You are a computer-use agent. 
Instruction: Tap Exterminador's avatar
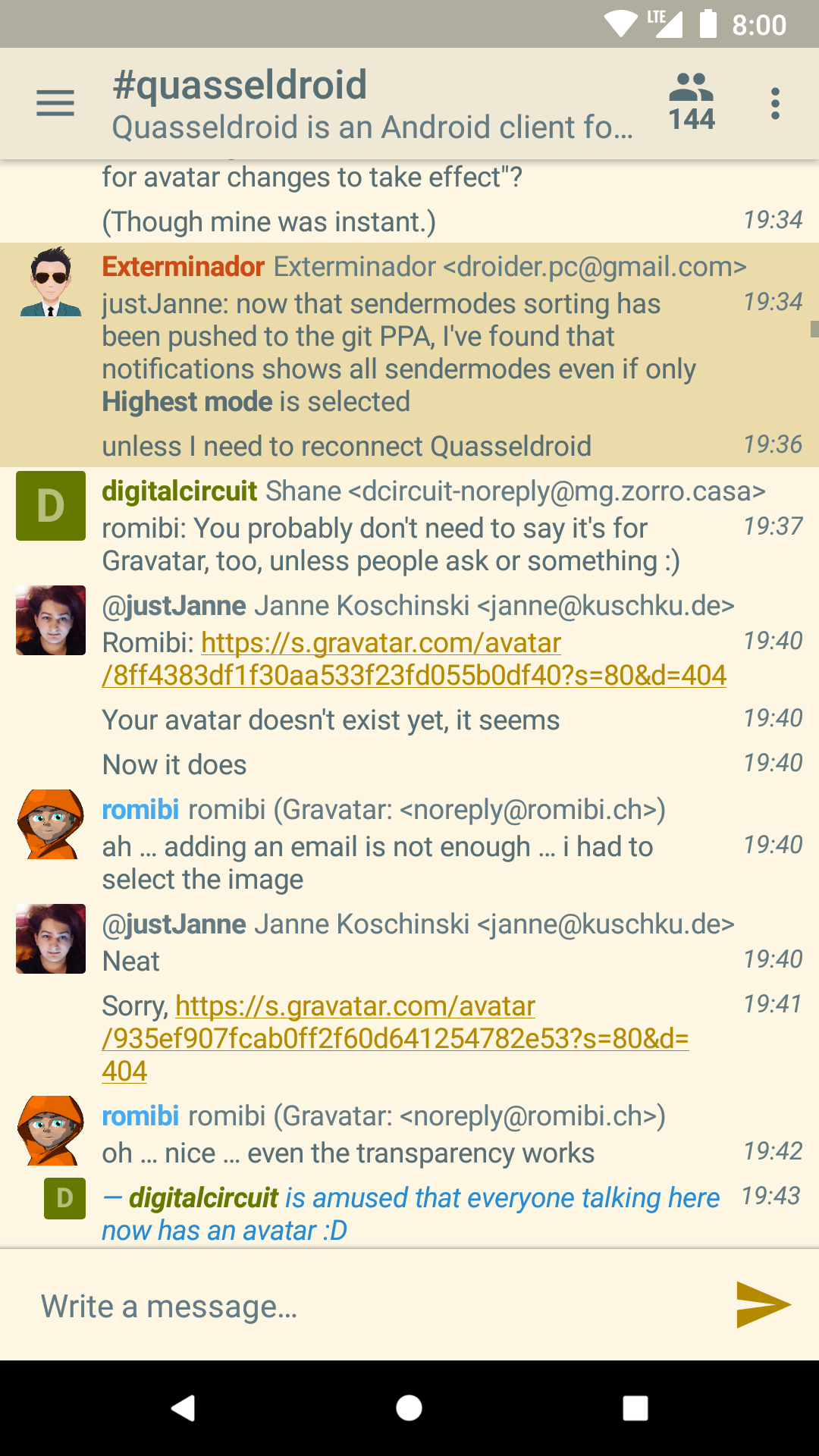click(x=51, y=282)
